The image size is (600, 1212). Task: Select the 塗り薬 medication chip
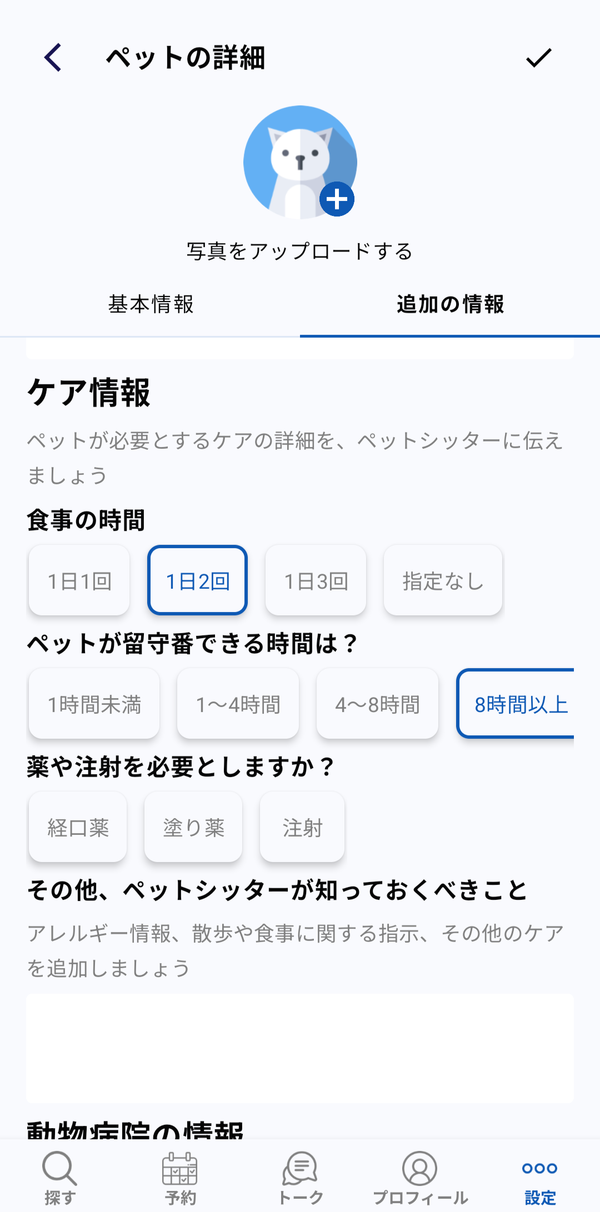click(194, 827)
